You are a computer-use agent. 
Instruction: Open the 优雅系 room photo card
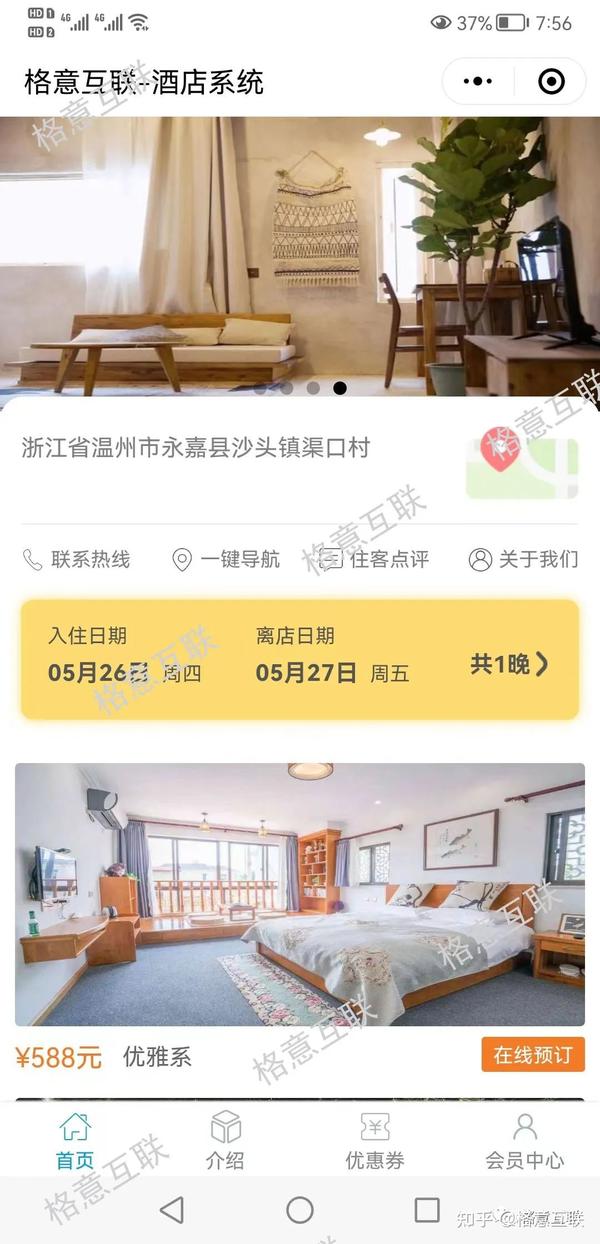coord(300,895)
